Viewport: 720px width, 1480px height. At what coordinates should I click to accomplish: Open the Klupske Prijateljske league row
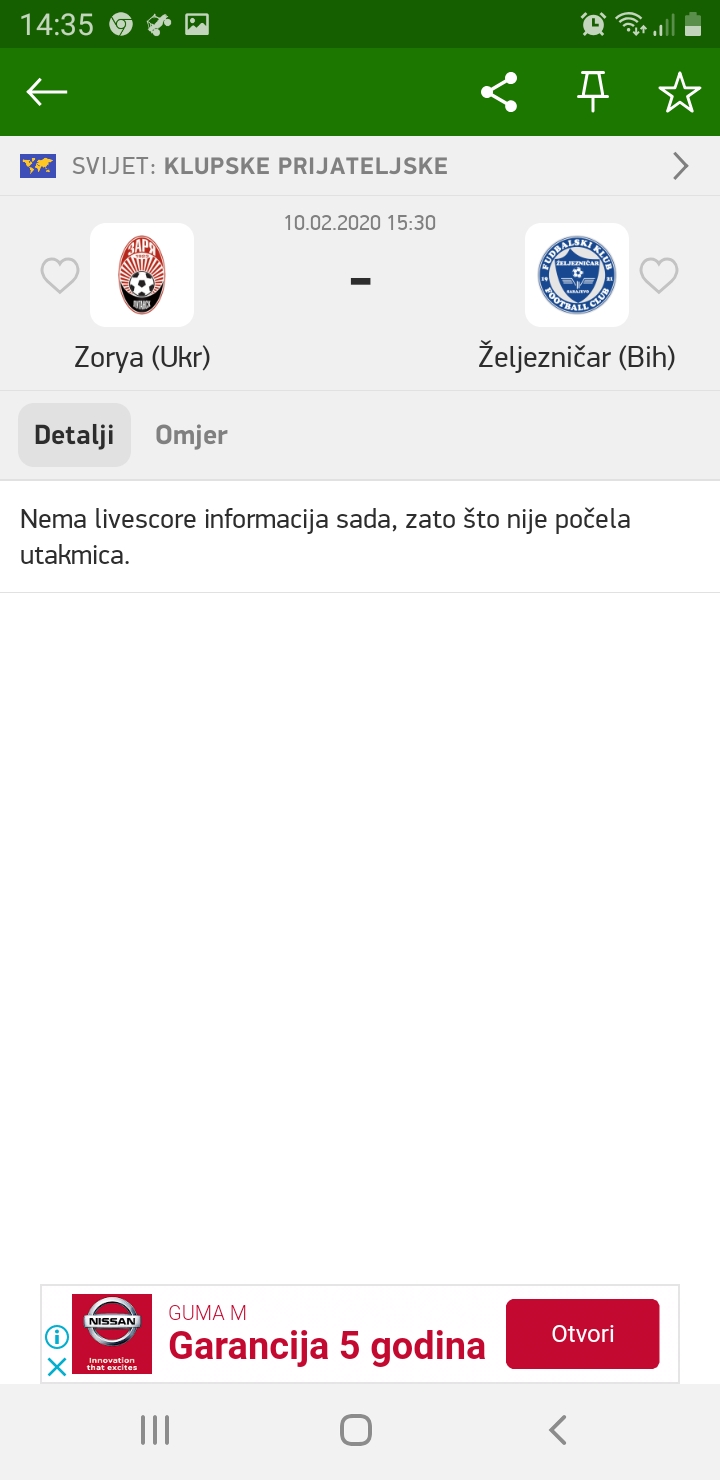coord(360,166)
